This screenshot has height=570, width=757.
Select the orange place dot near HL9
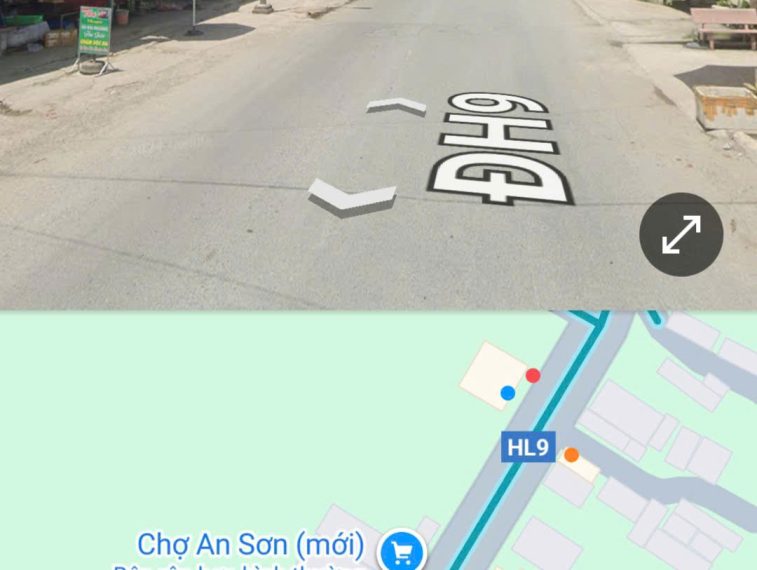click(571, 455)
